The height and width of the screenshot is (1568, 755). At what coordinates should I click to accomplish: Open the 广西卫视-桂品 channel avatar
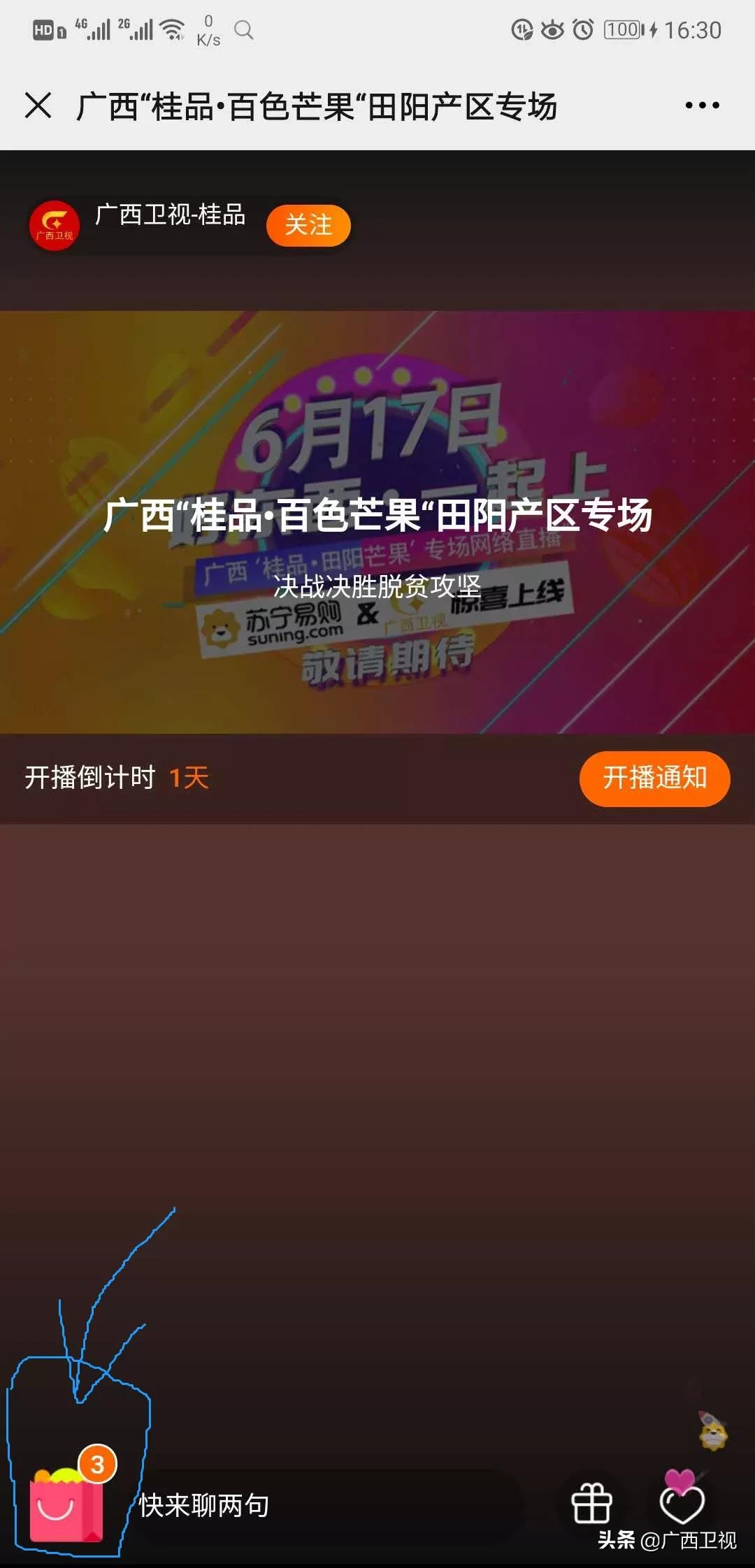[53, 225]
